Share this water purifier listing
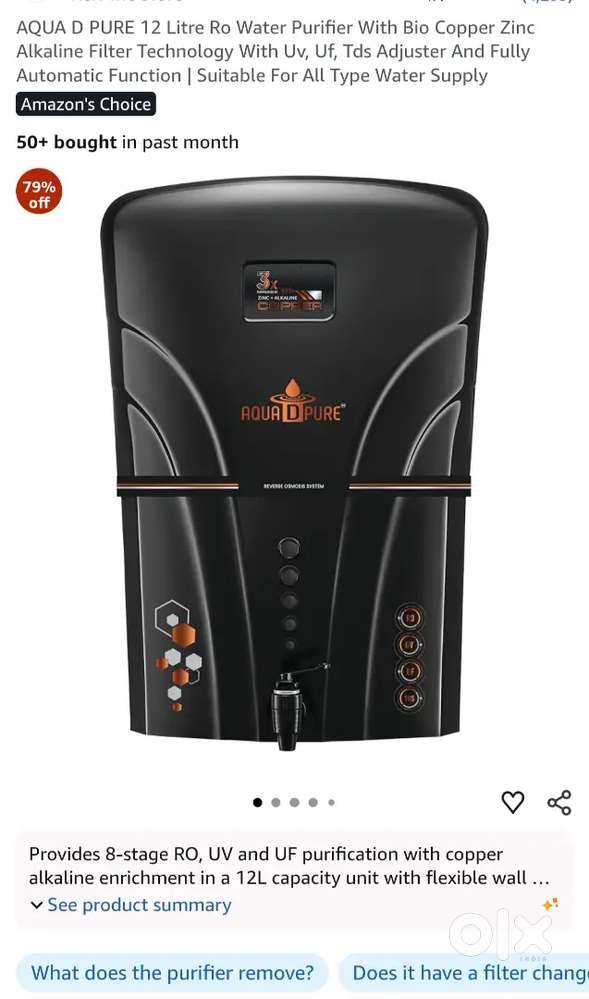Screen dimensions: 589x999 tap(559, 801)
